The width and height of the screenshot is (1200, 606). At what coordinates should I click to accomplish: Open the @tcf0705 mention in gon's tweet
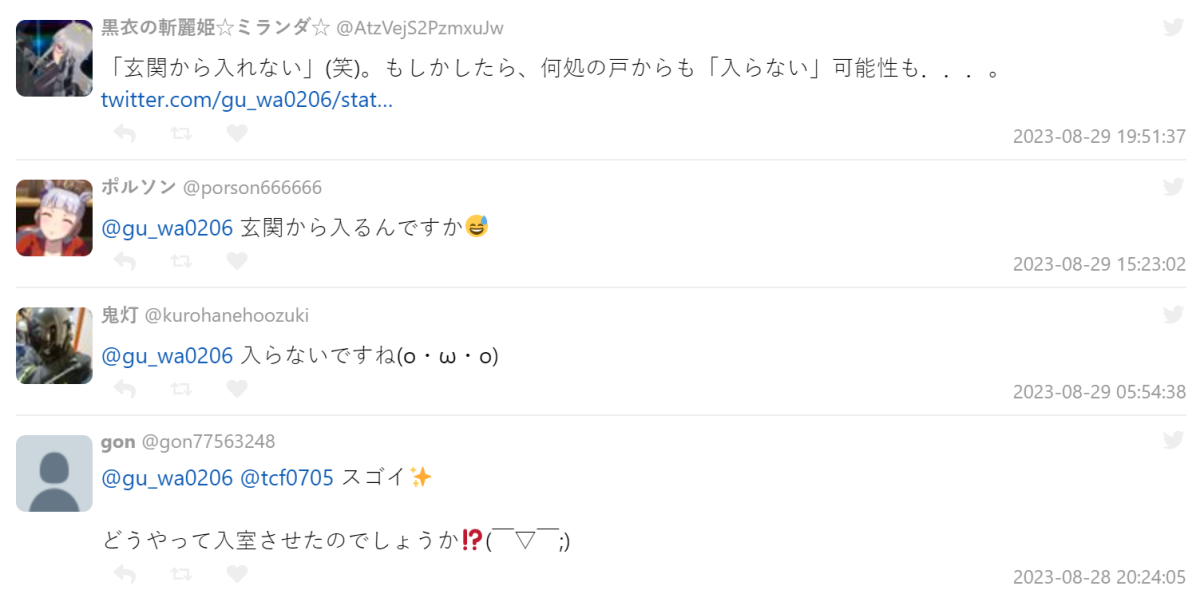pos(287,478)
